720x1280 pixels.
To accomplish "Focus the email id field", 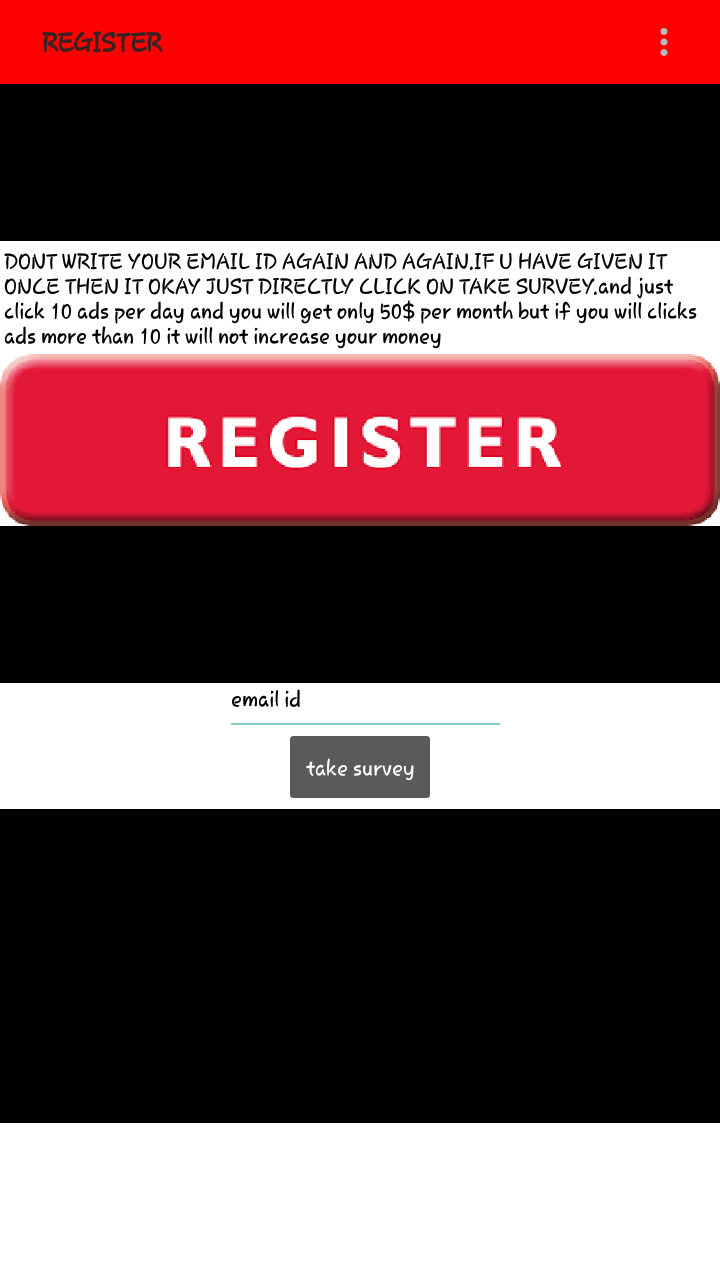I will coord(365,703).
